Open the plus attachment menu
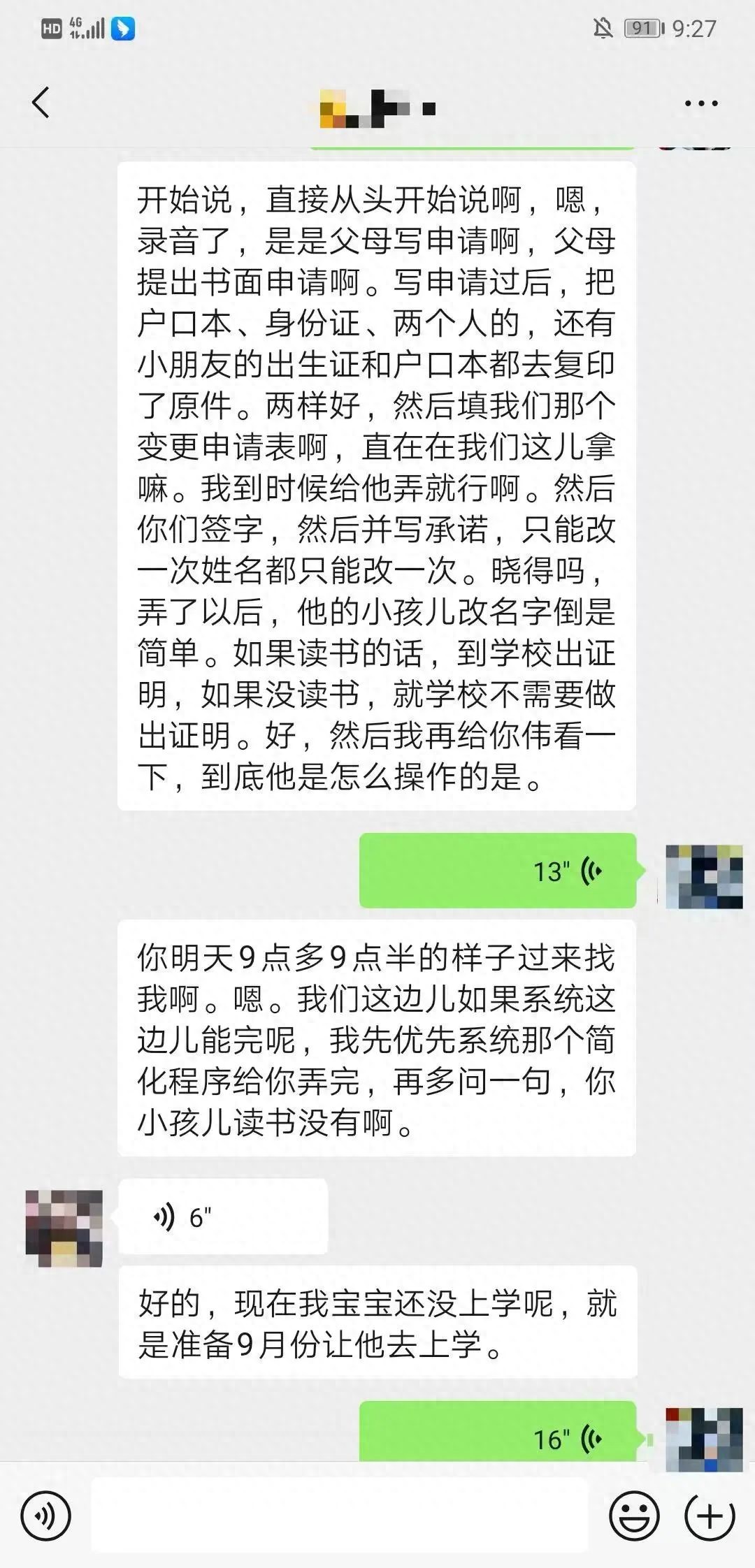This screenshot has height=1568, width=755. tap(710, 1516)
